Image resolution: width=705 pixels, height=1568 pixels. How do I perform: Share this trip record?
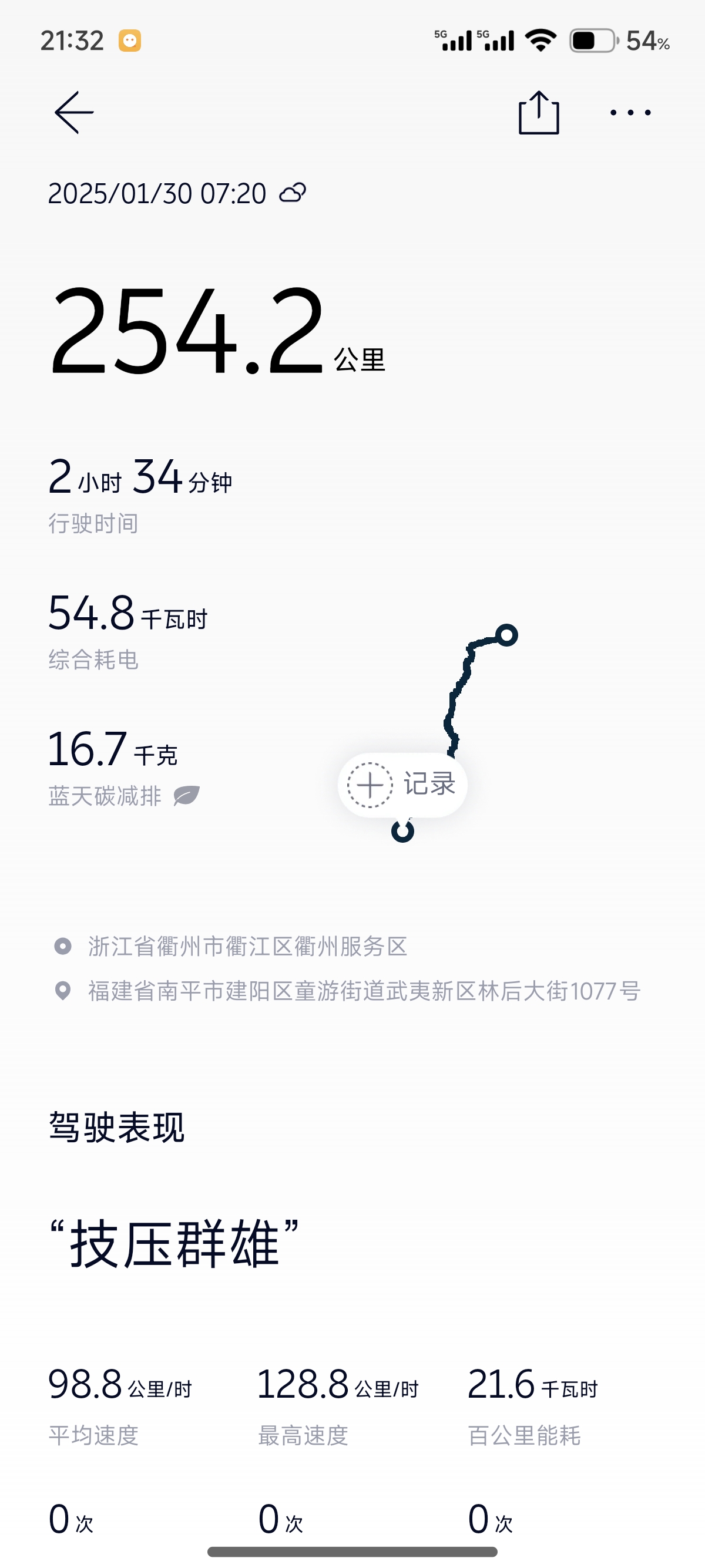538,113
